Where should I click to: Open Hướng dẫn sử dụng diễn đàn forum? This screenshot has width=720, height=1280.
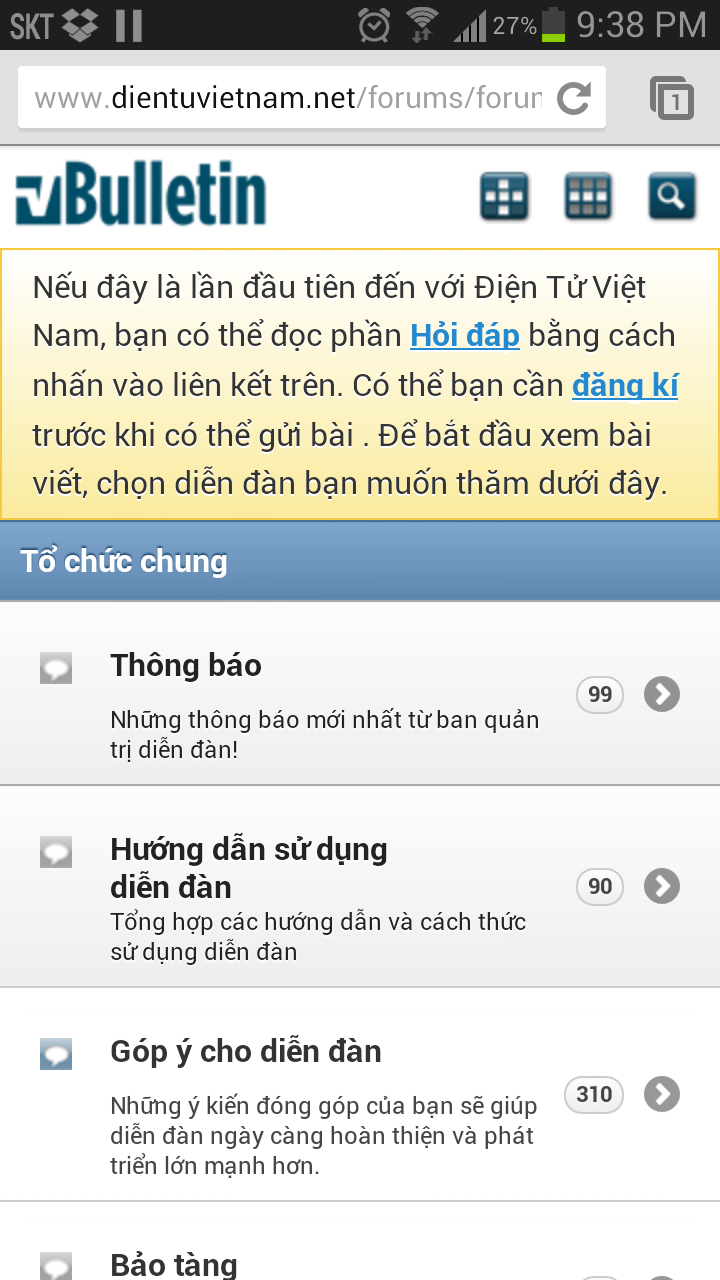(249, 867)
